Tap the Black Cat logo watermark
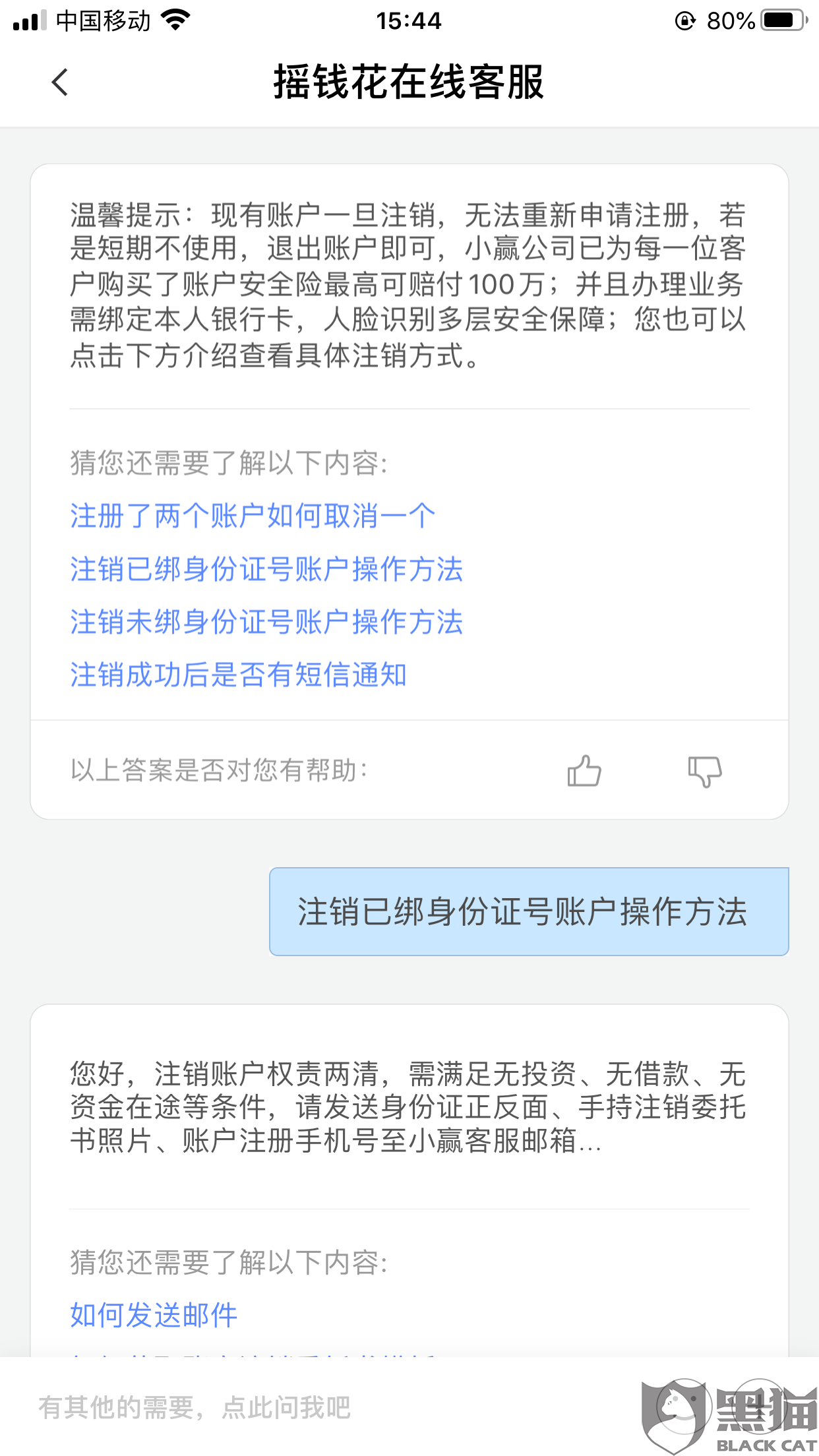 (x=724, y=1408)
